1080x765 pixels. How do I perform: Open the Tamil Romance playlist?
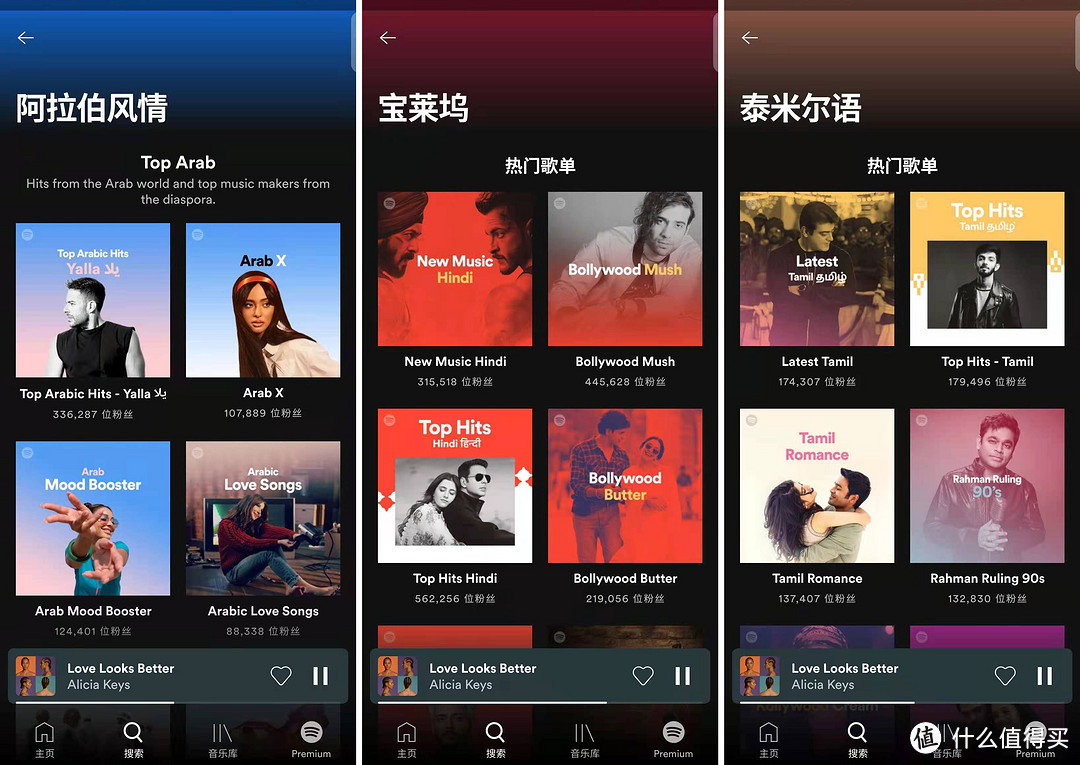817,485
